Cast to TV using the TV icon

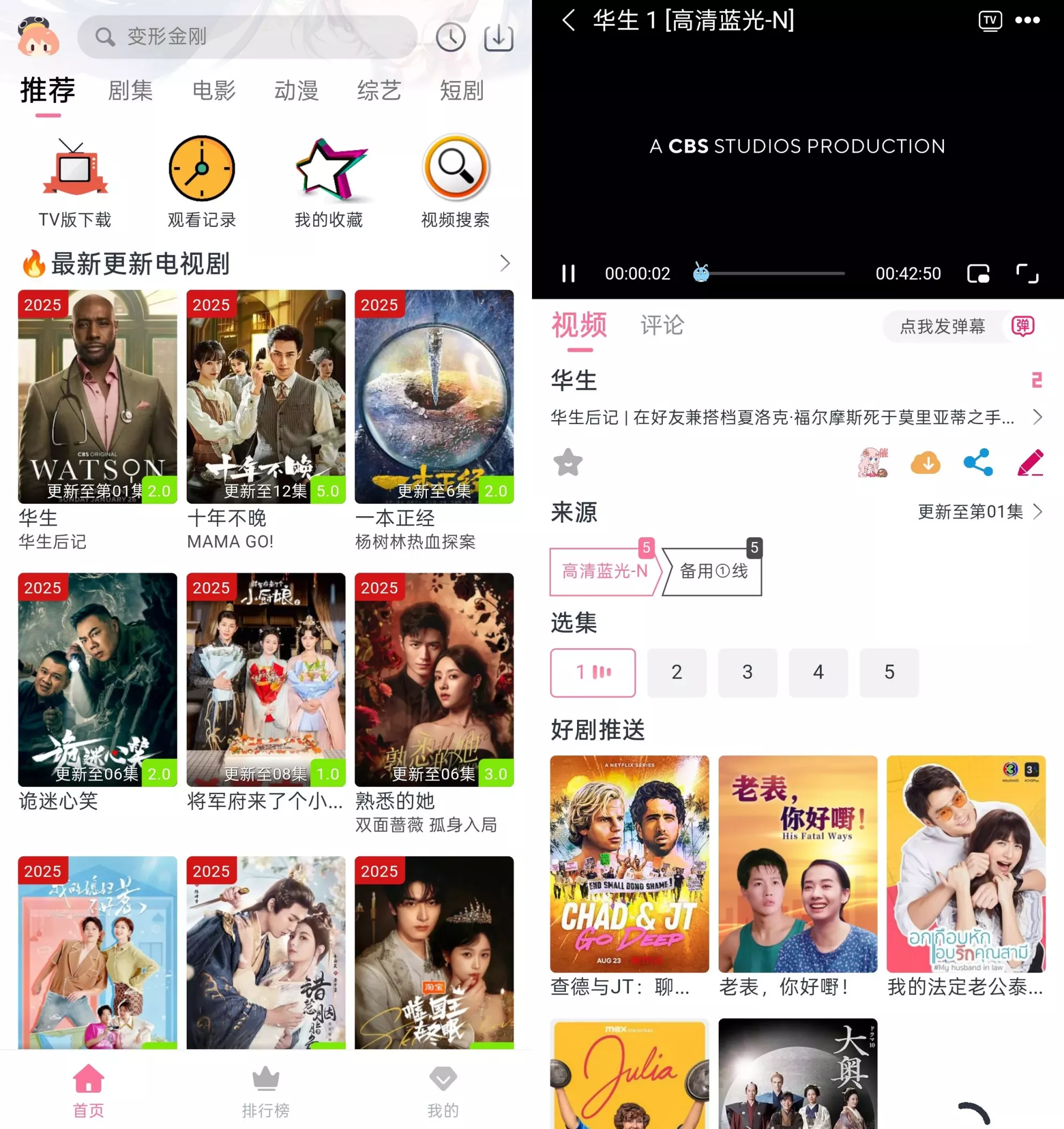click(990, 20)
